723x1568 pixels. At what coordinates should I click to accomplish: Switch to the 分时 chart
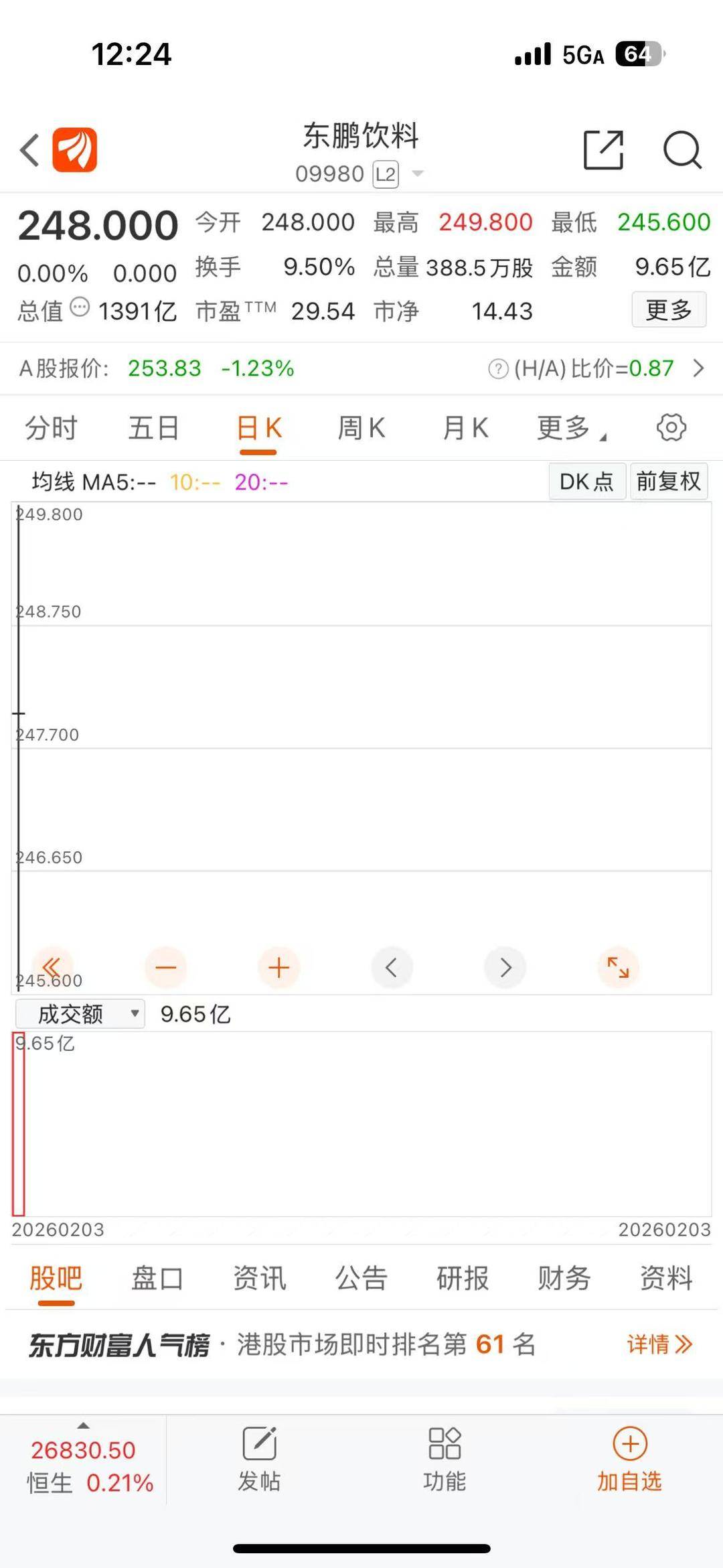(51, 428)
